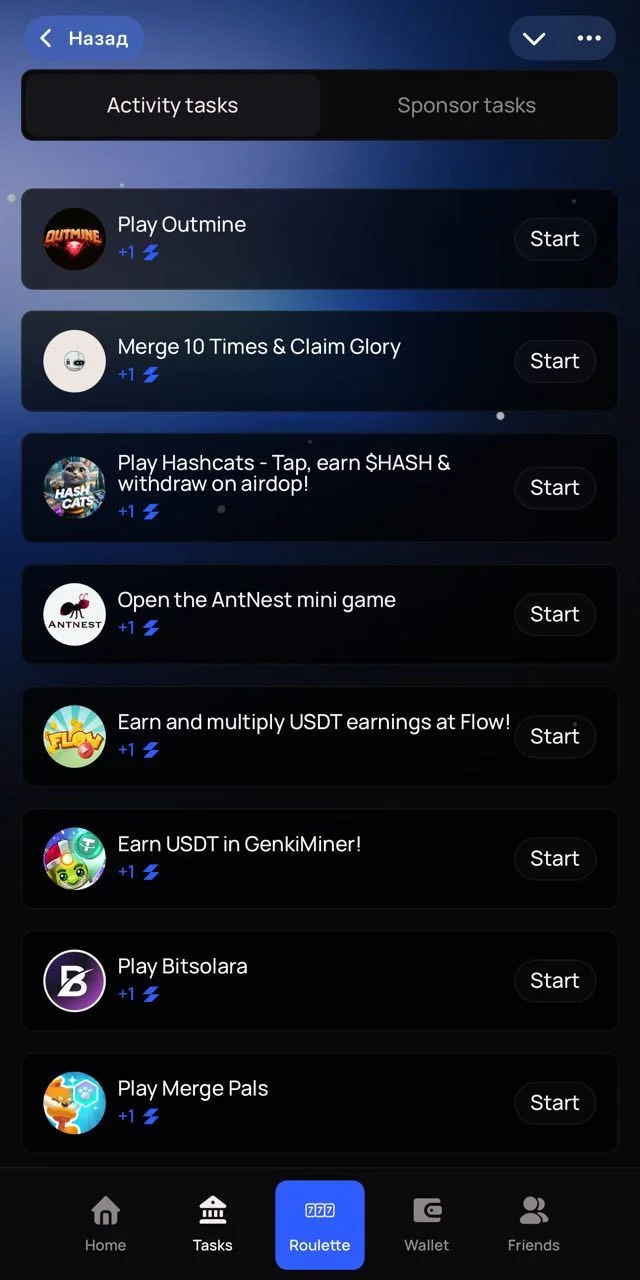640x1280 pixels.
Task: Open the Roulette tab
Action: (320, 1225)
